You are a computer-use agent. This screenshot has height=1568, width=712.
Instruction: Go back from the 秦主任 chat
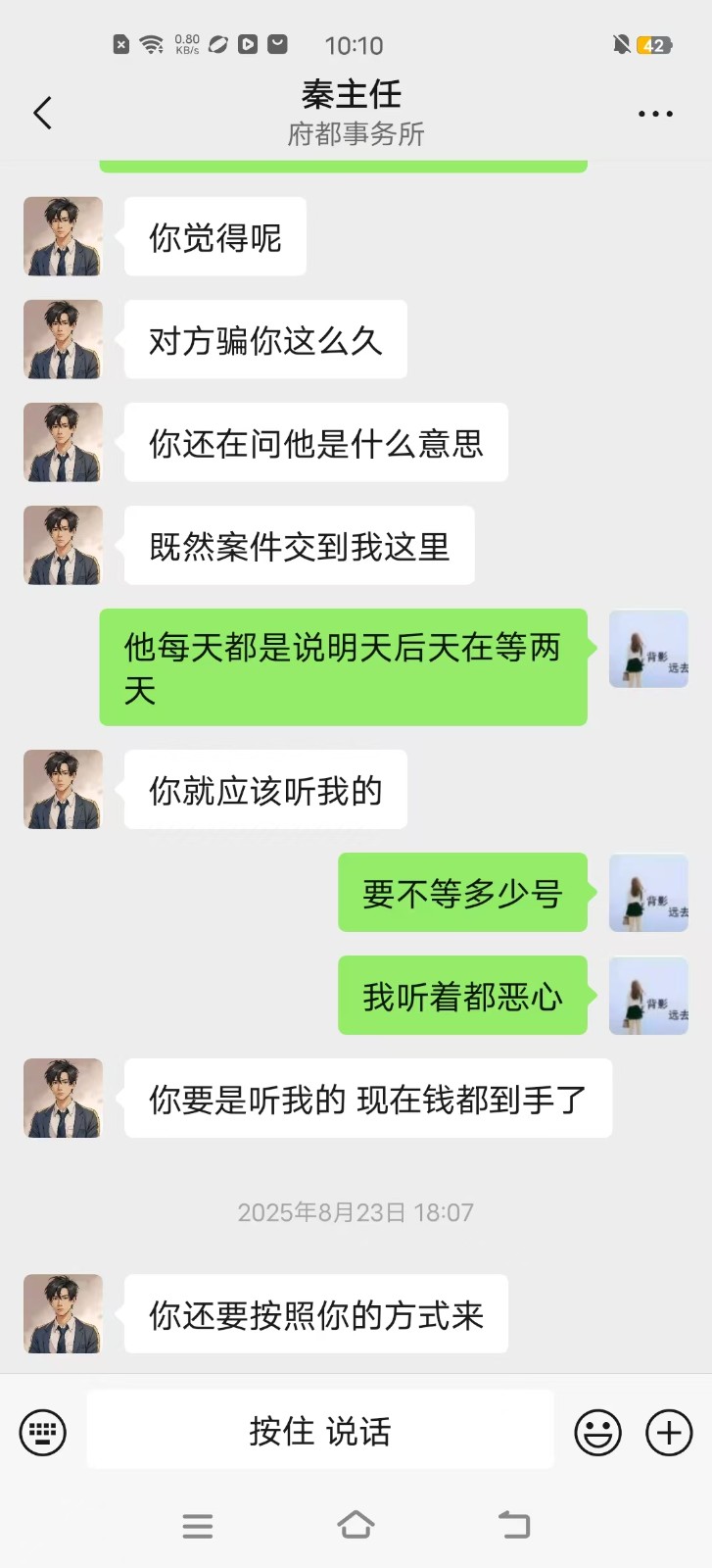click(x=43, y=114)
